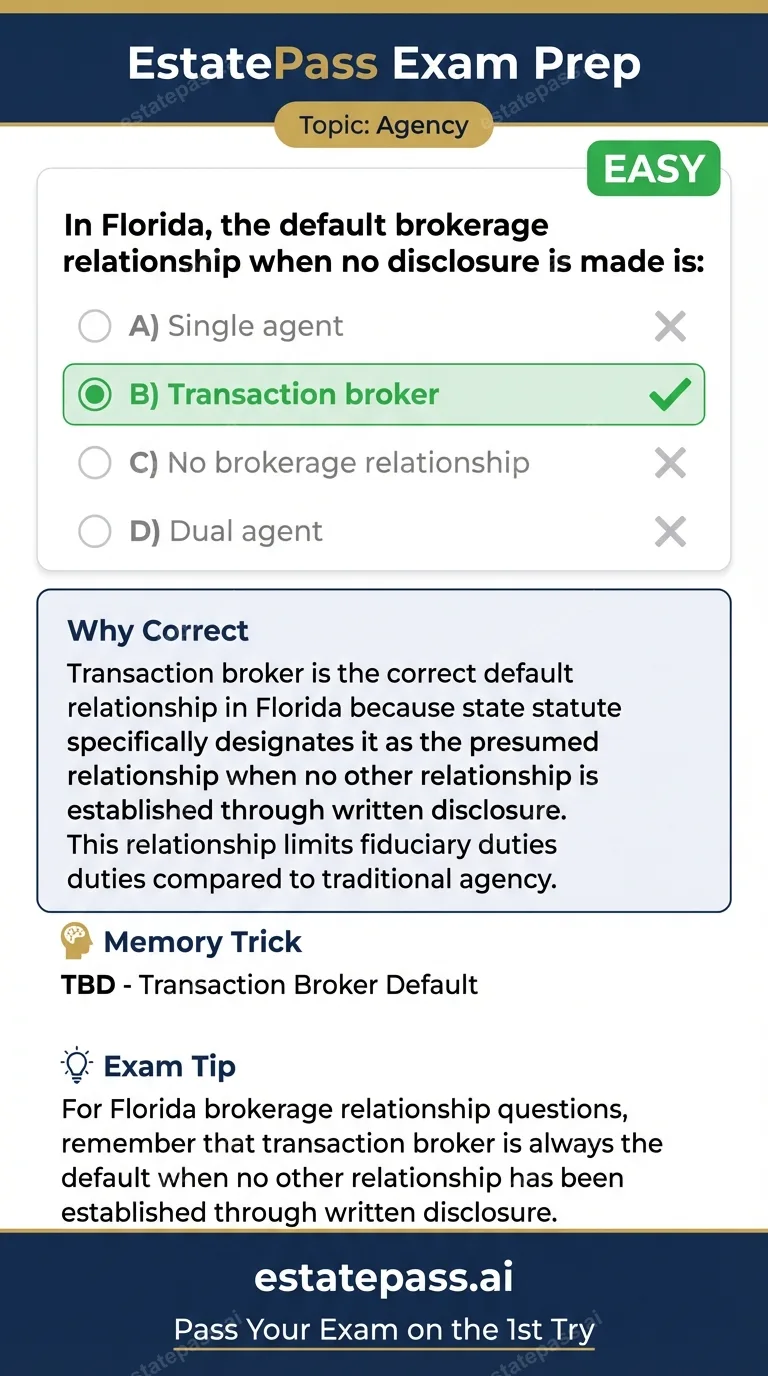Open the Topic: Agency selector

pyautogui.click(x=383, y=125)
